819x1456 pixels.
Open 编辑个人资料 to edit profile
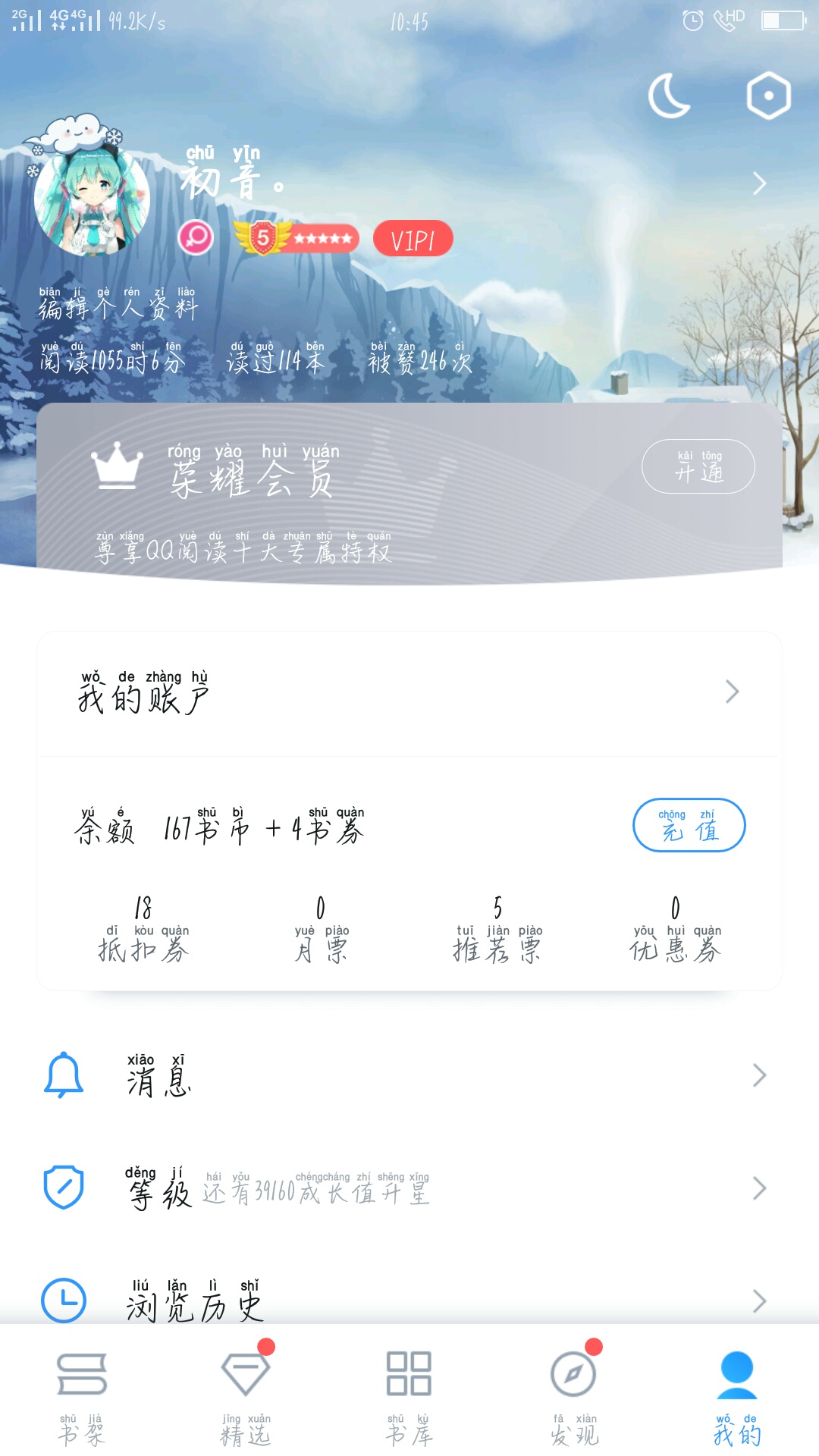coord(118,305)
